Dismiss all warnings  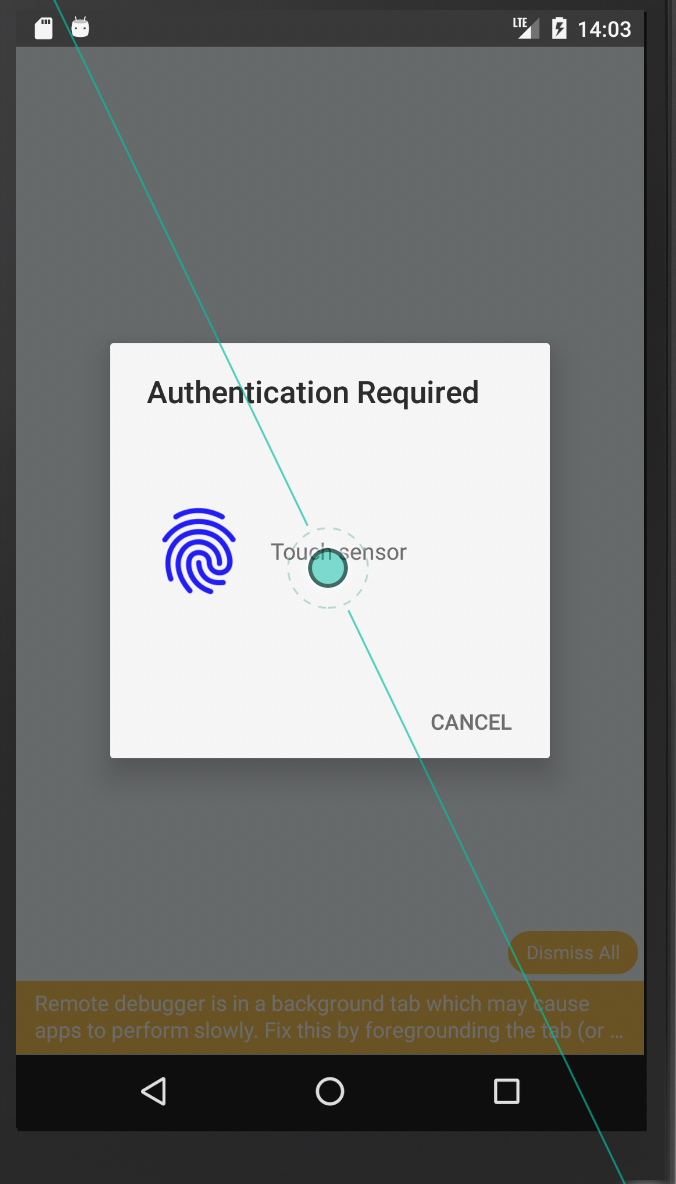pos(573,953)
